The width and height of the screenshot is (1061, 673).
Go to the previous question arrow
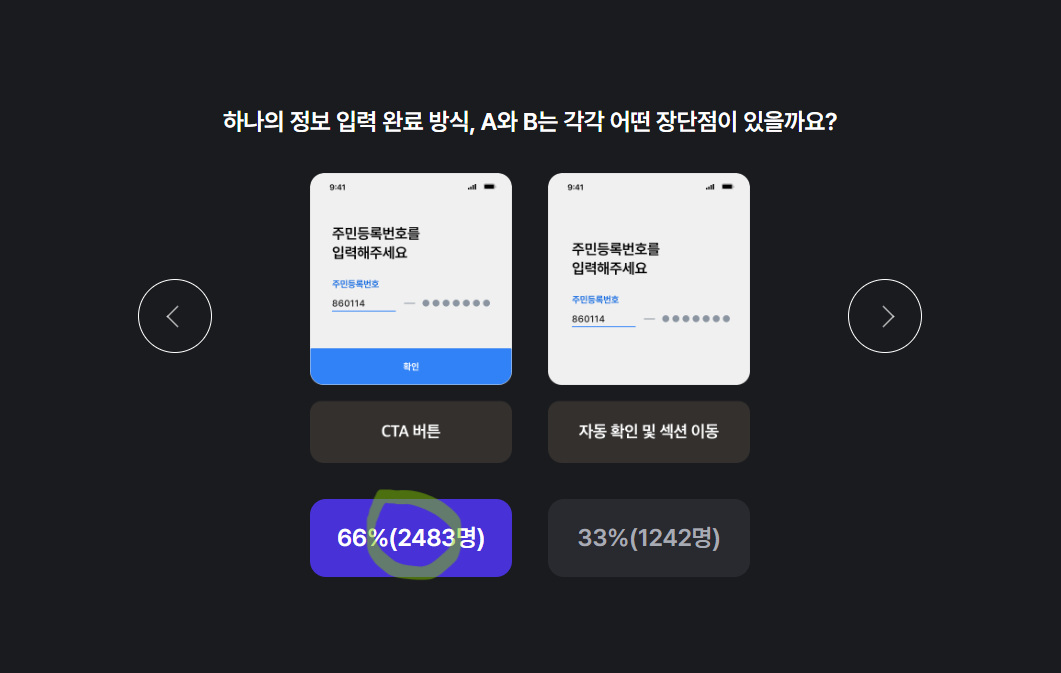(175, 316)
